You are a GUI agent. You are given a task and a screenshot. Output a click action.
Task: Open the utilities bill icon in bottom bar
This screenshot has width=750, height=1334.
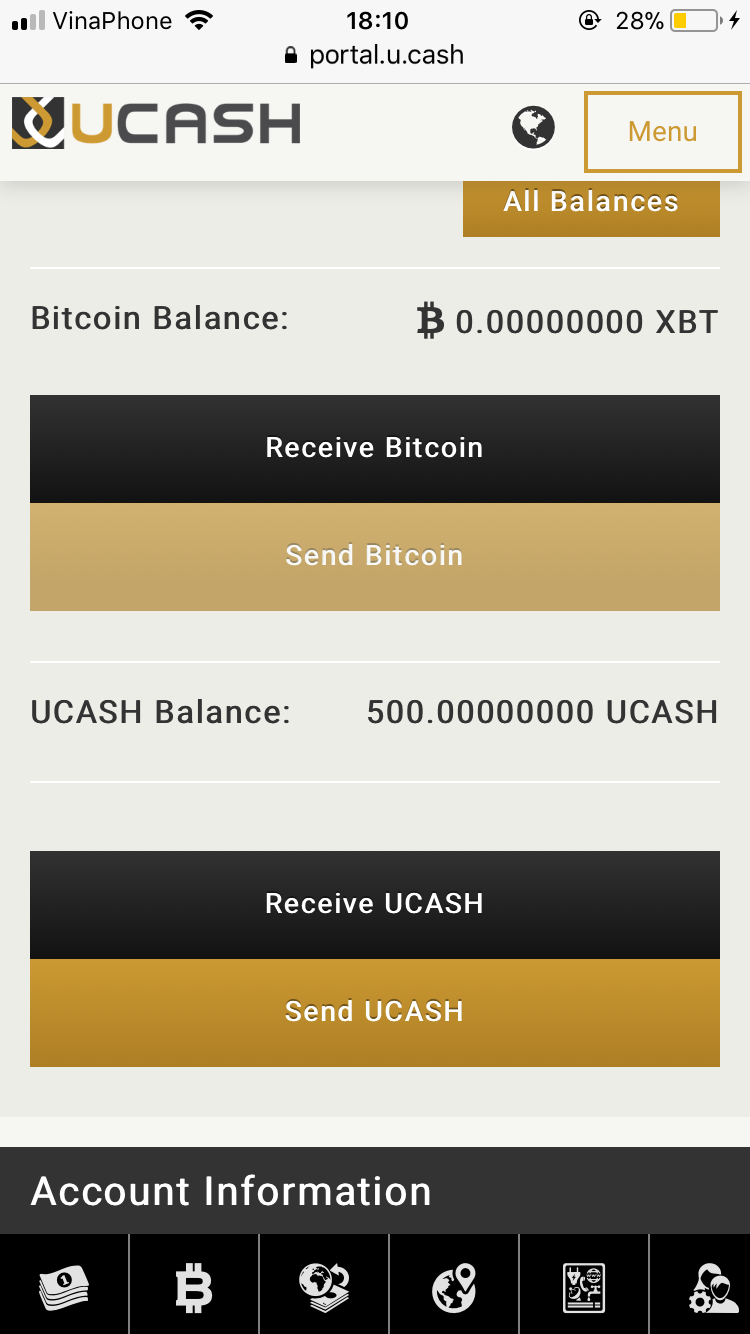tap(584, 1288)
